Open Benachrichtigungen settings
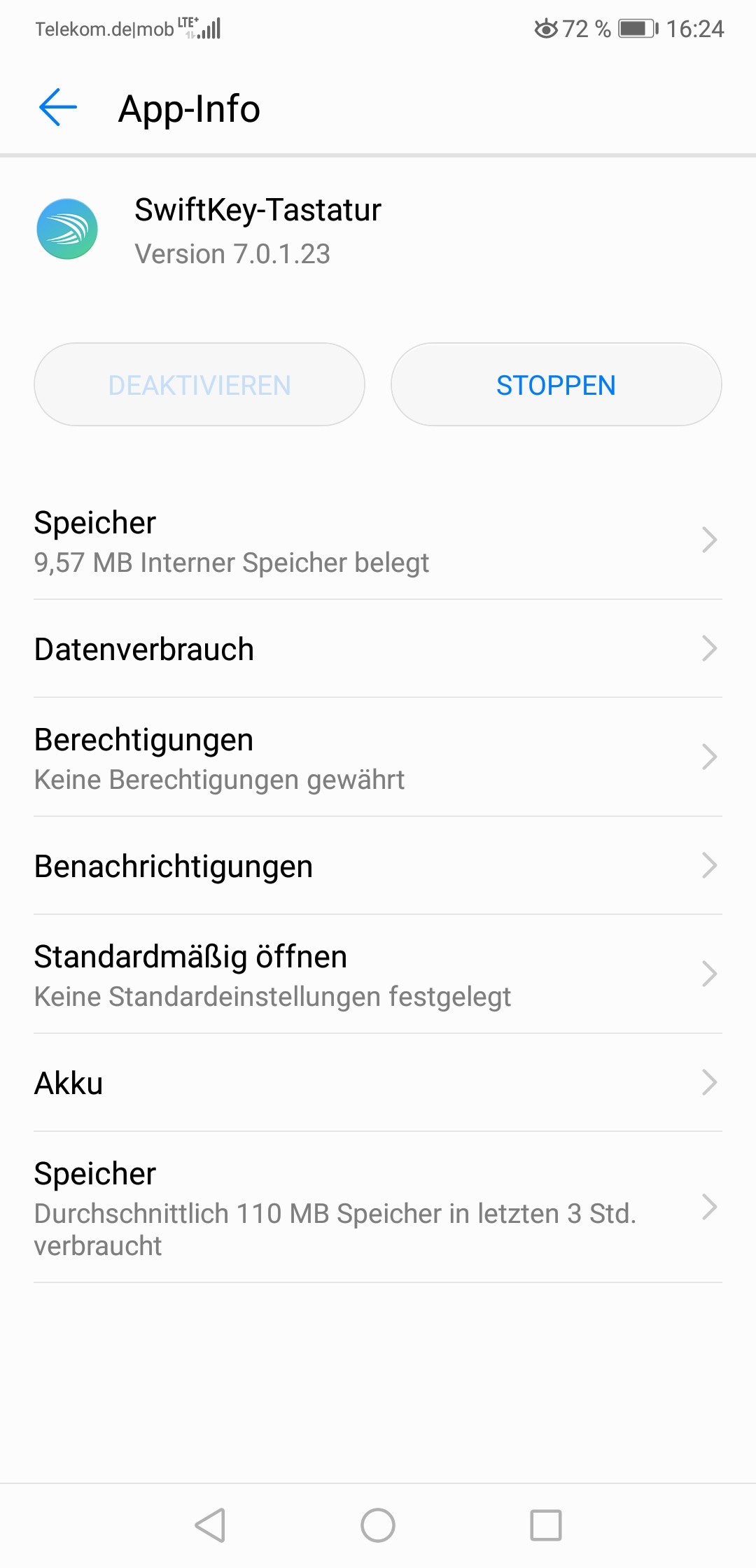 coord(378,866)
